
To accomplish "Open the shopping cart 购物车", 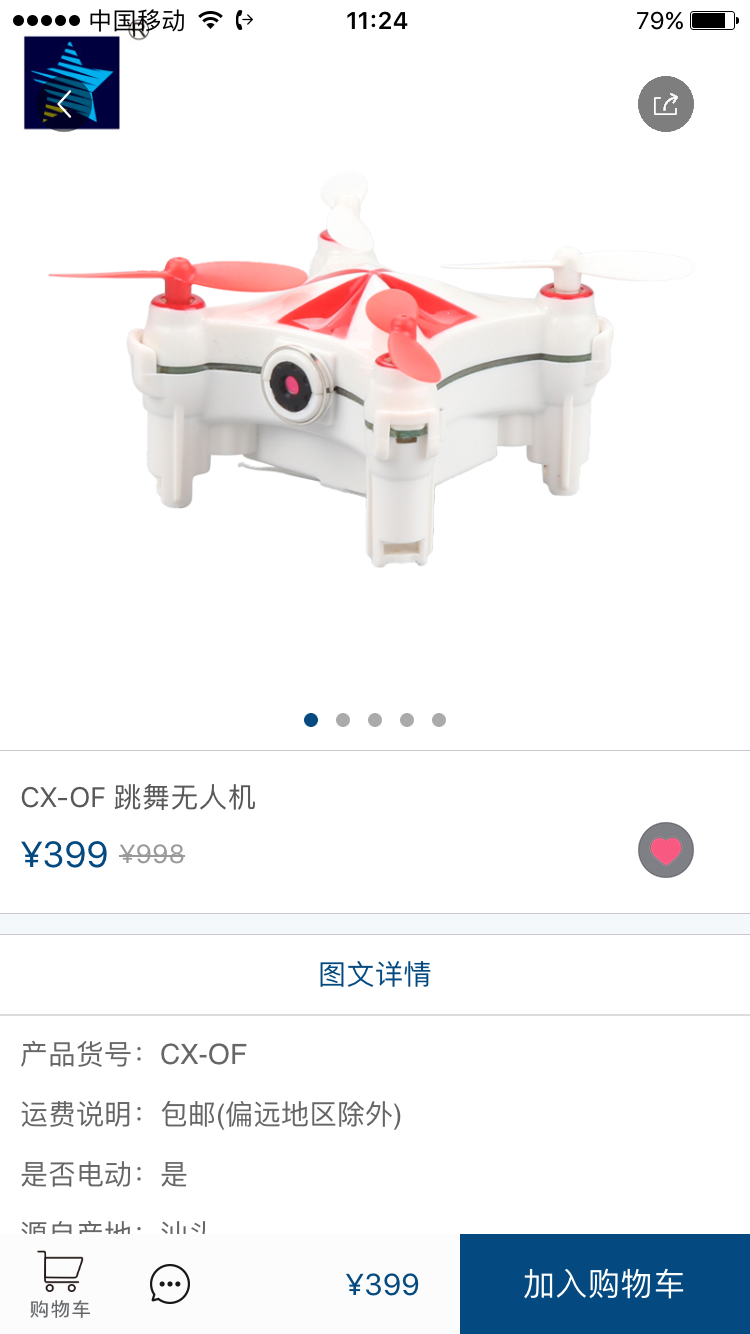I will click(x=60, y=1284).
